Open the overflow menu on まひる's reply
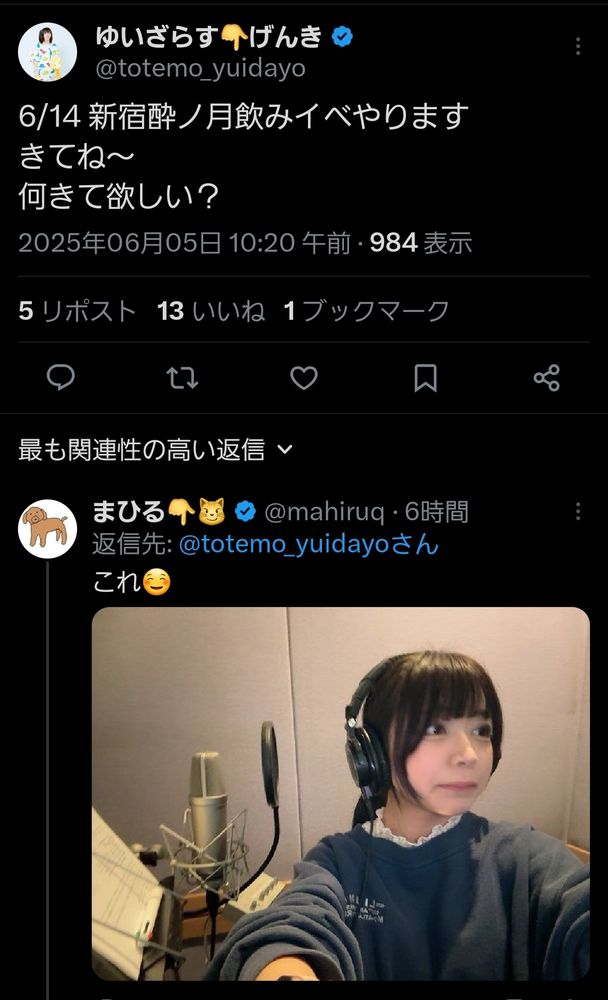608x1000 pixels. point(577,511)
